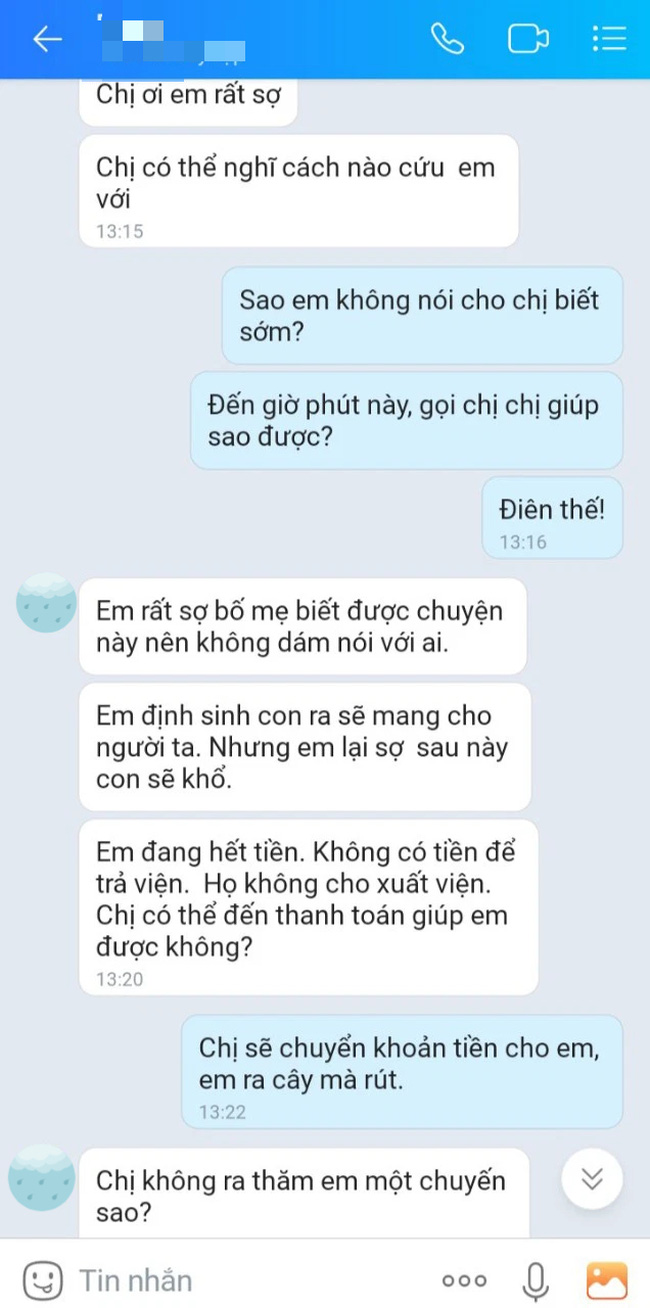The image size is (650, 1308).
Task: Open the conversation options menu
Action: [x=608, y=39]
